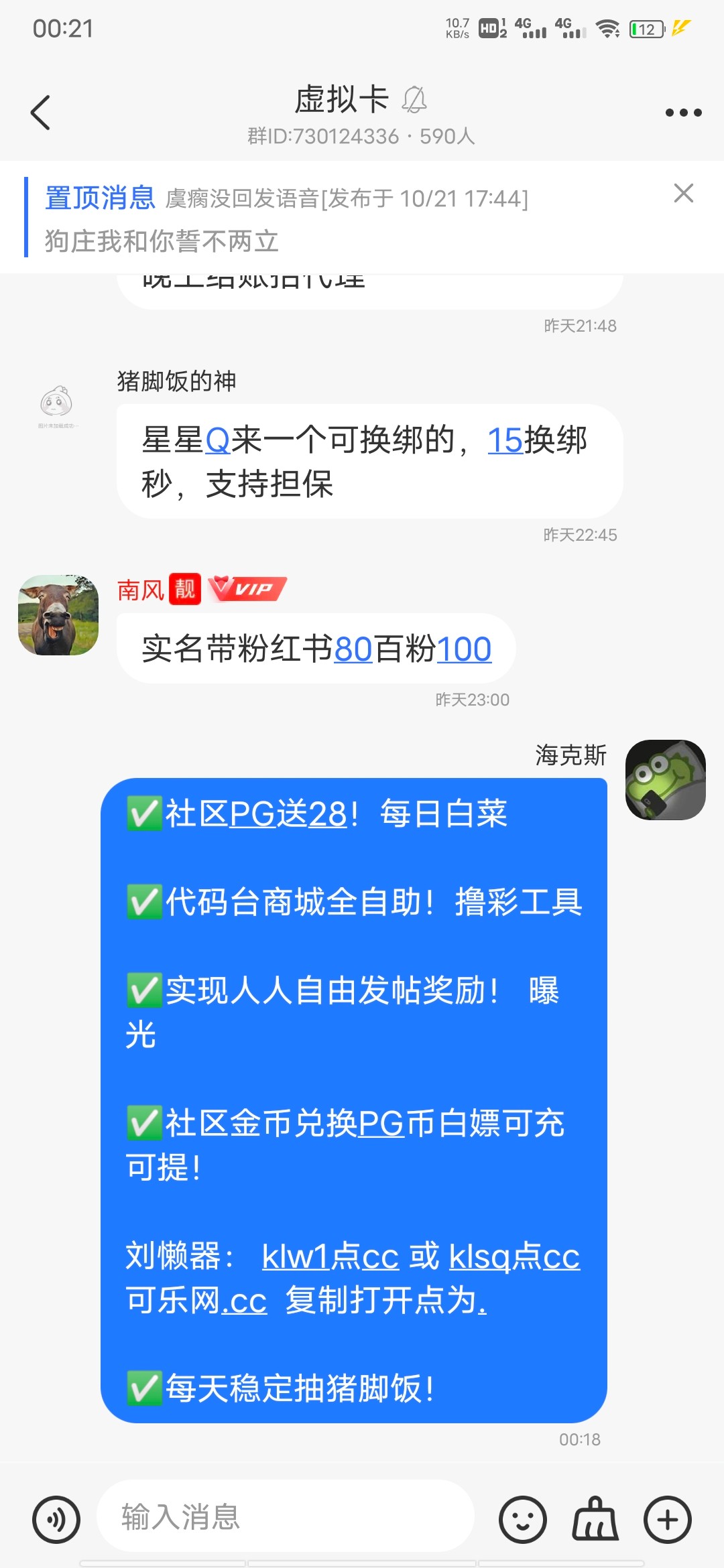The height and width of the screenshot is (1568, 724).
Task: Go back from the 虚拟卡 group chat
Action: pyautogui.click(x=41, y=112)
